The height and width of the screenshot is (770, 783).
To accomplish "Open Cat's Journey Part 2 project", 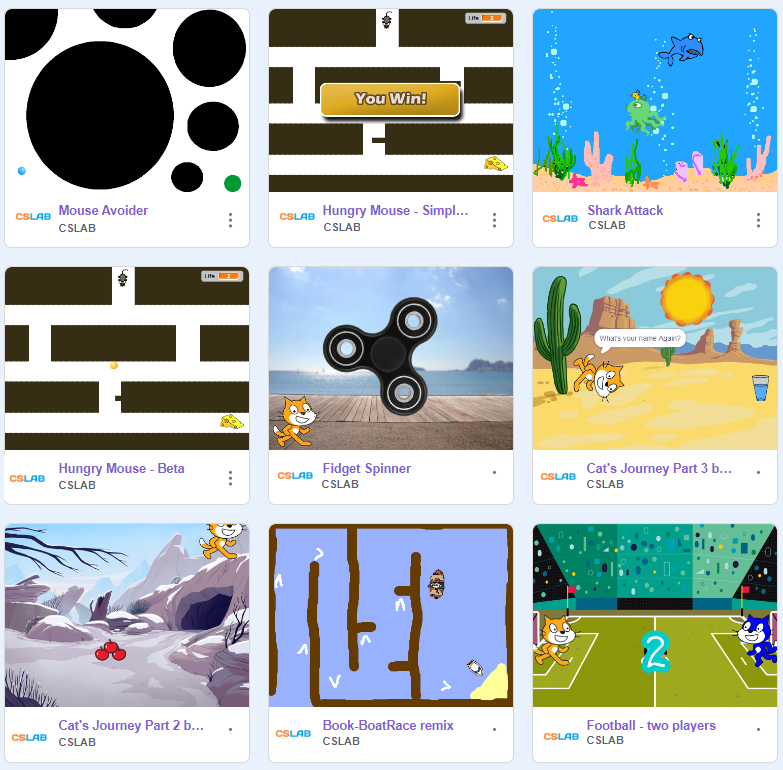I will 127,615.
